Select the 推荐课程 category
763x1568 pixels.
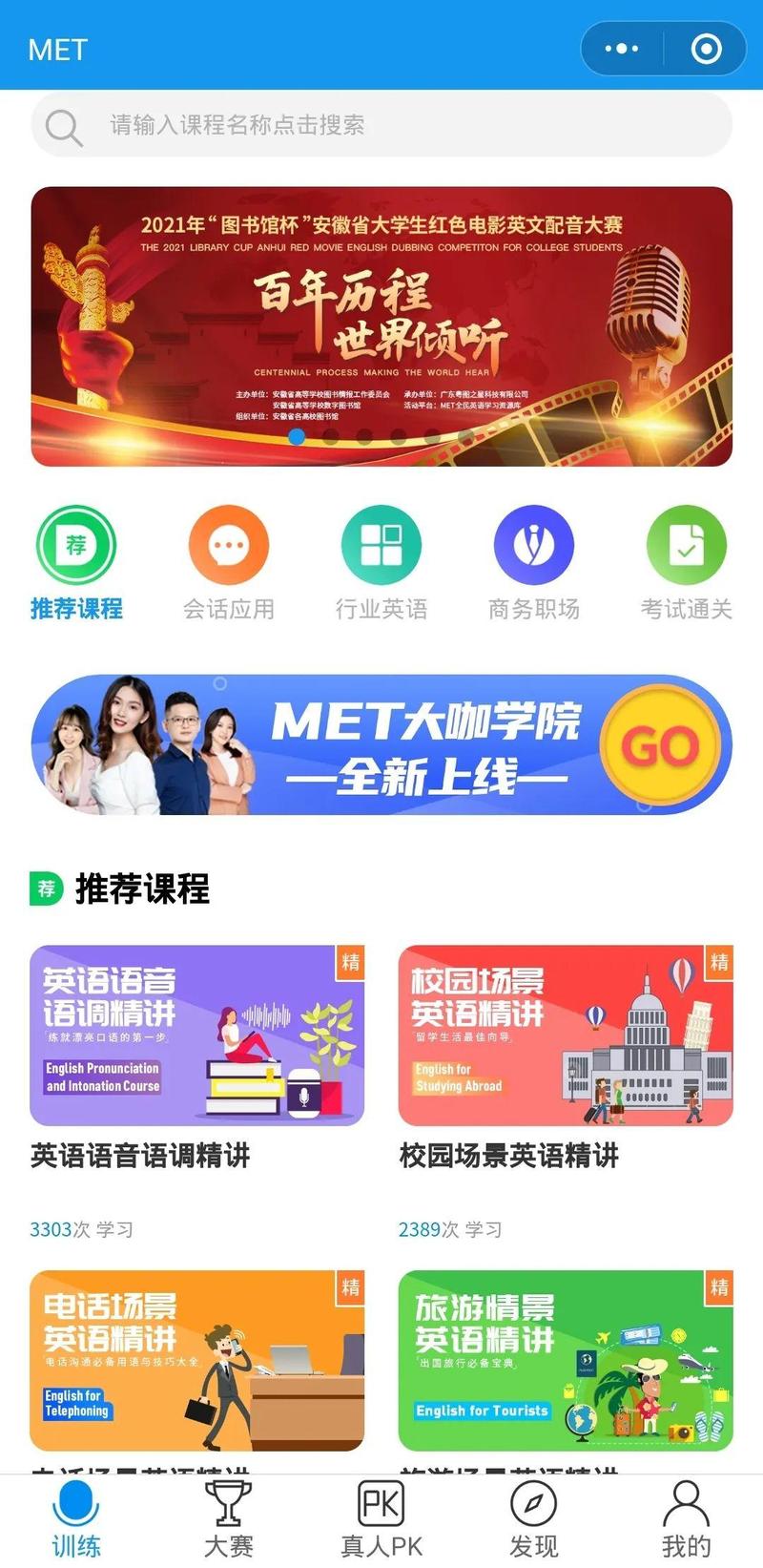click(76, 563)
